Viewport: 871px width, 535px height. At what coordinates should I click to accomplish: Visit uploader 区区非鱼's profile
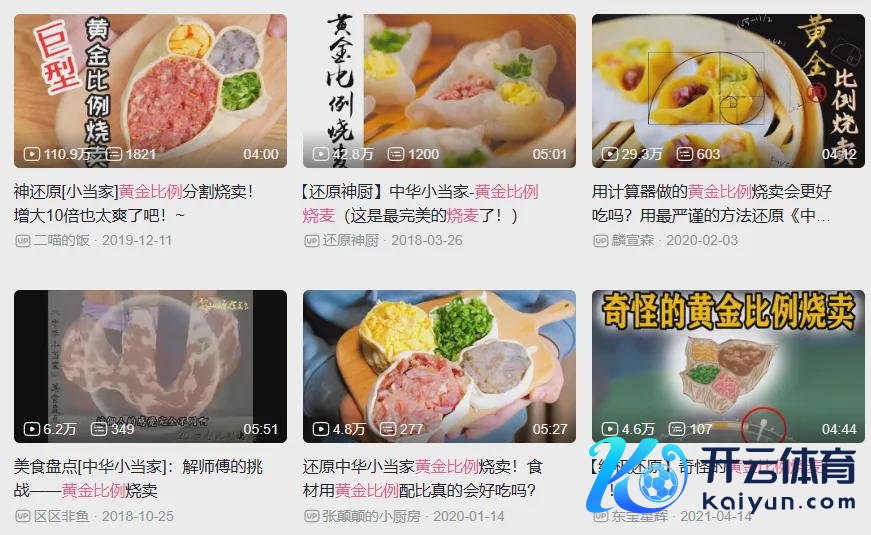61,516
